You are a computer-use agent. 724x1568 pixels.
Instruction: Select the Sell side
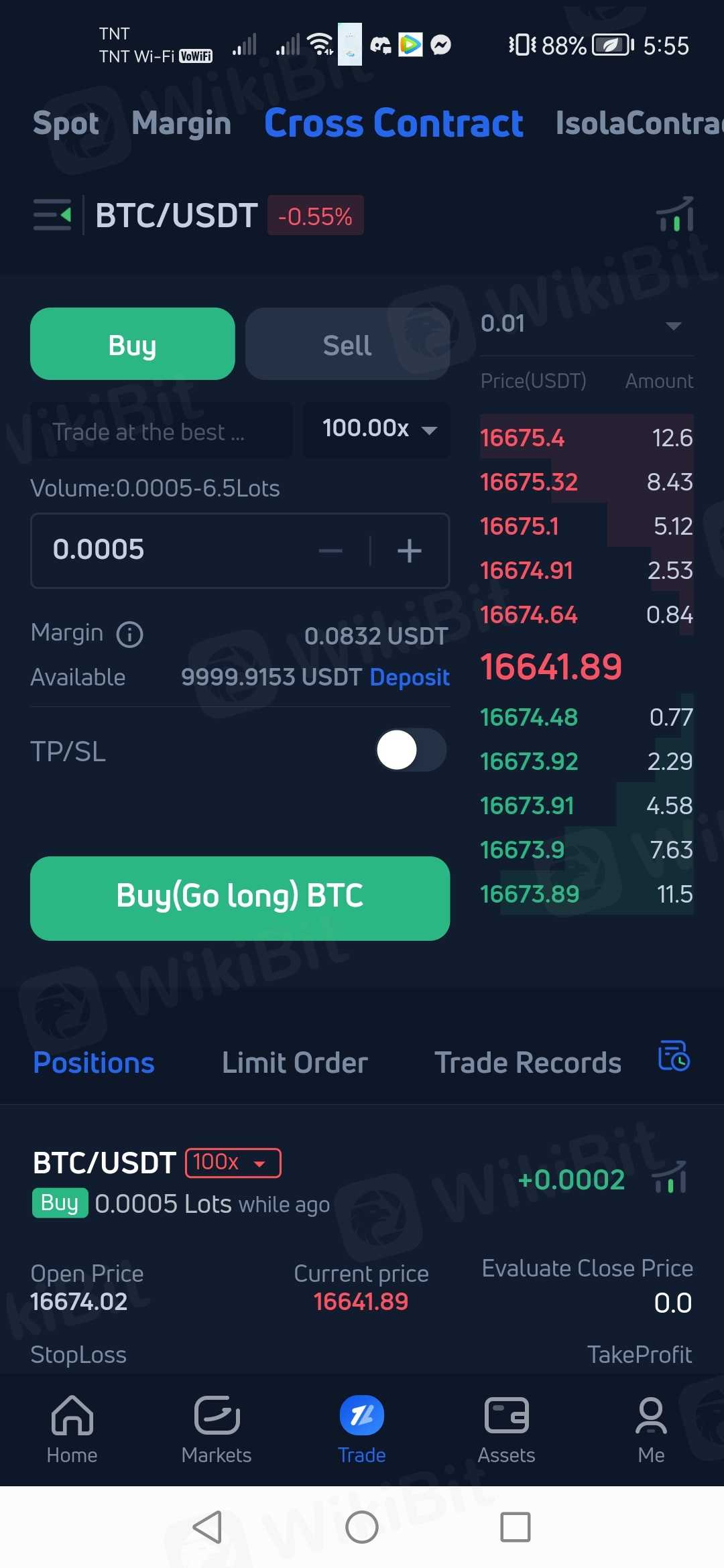point(347,344)
